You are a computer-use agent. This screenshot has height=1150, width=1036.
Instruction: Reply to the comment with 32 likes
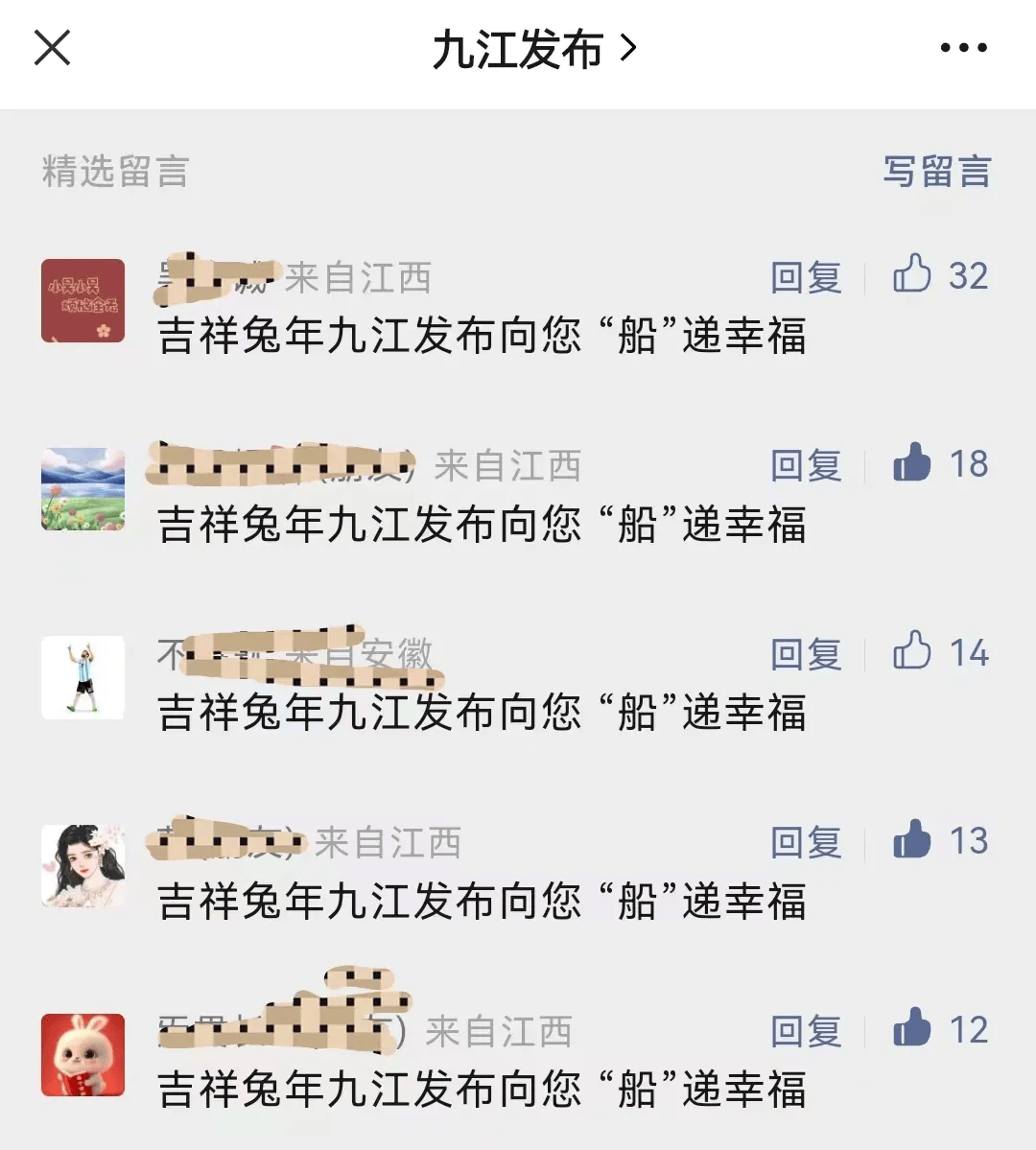tap(806, 278)
